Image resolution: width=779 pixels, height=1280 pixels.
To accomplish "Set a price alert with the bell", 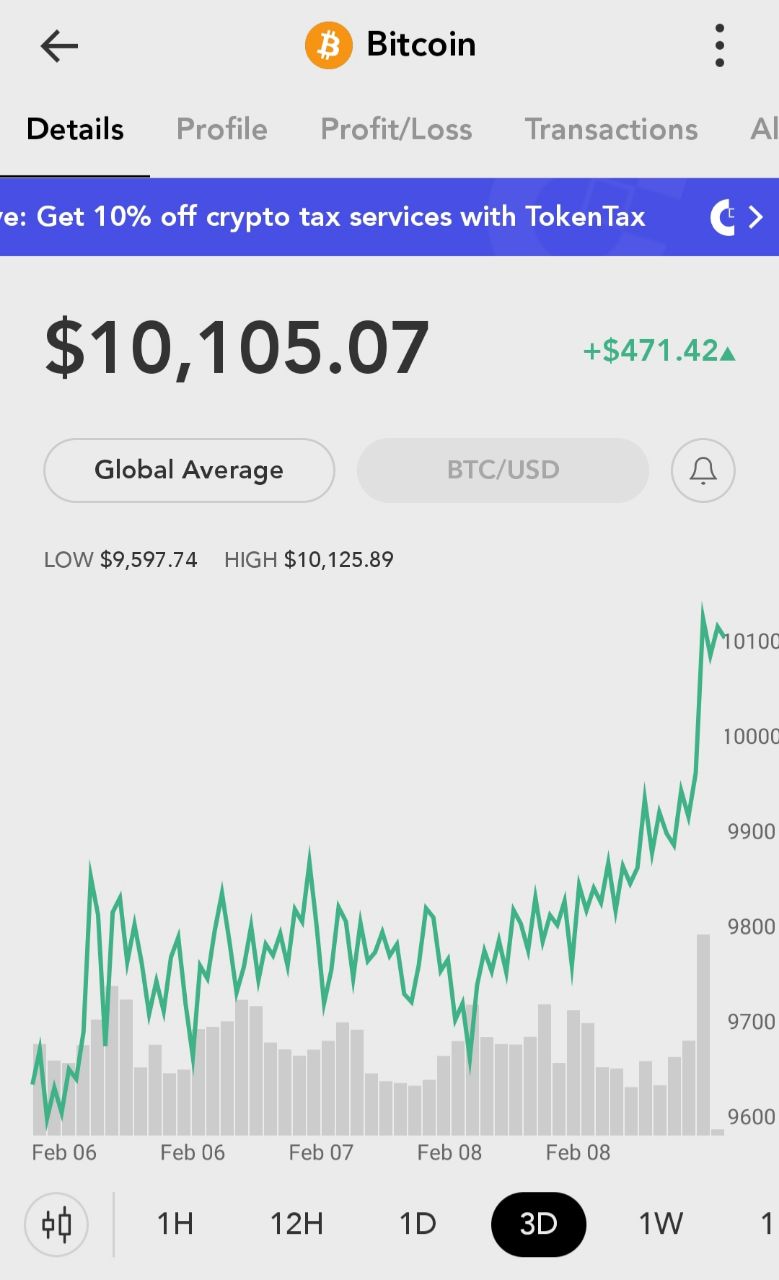I will pyautogui.click(x=703, y=470).
